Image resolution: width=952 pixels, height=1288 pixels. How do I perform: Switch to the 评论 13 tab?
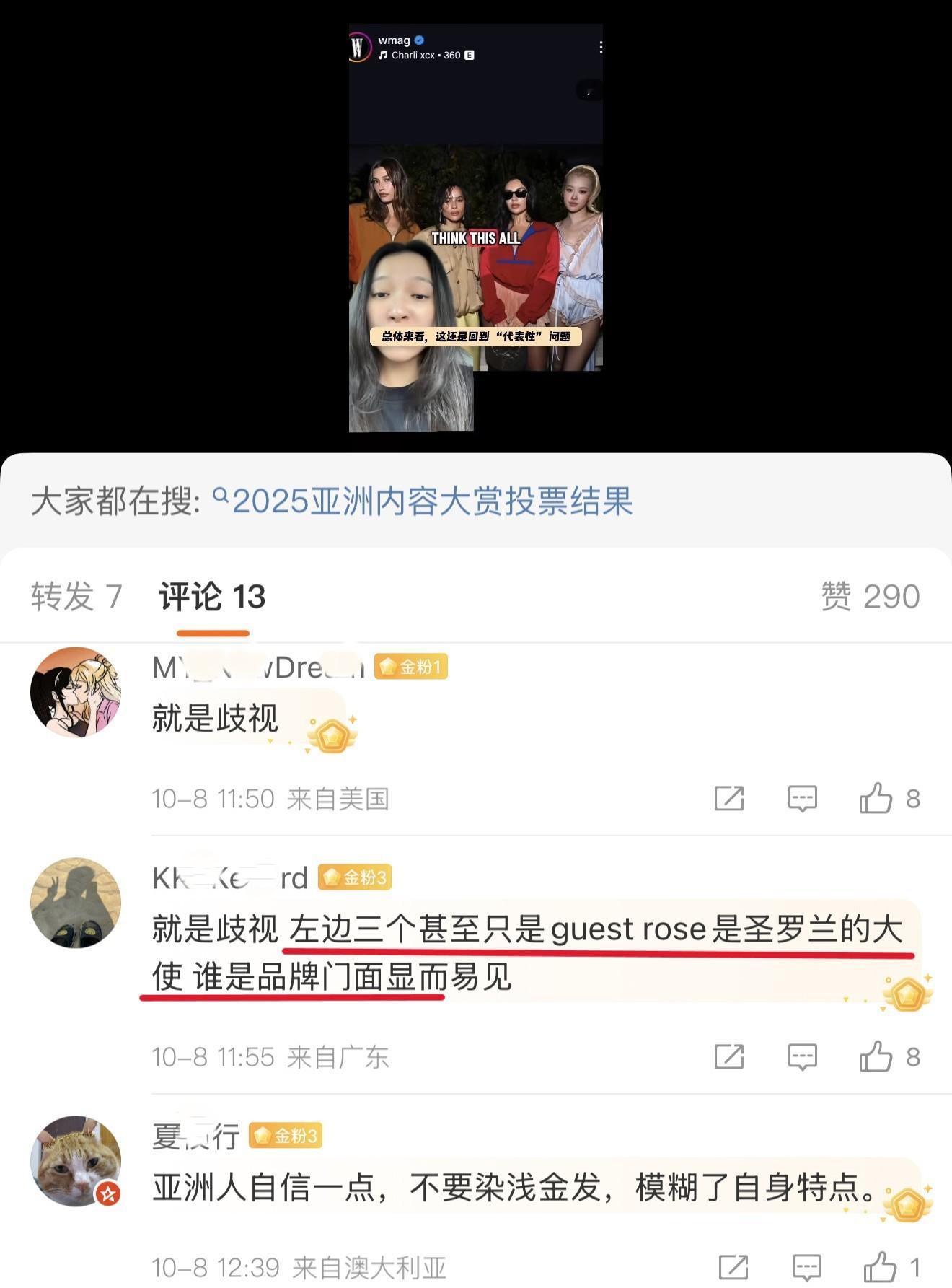click(x=212, y=597)
